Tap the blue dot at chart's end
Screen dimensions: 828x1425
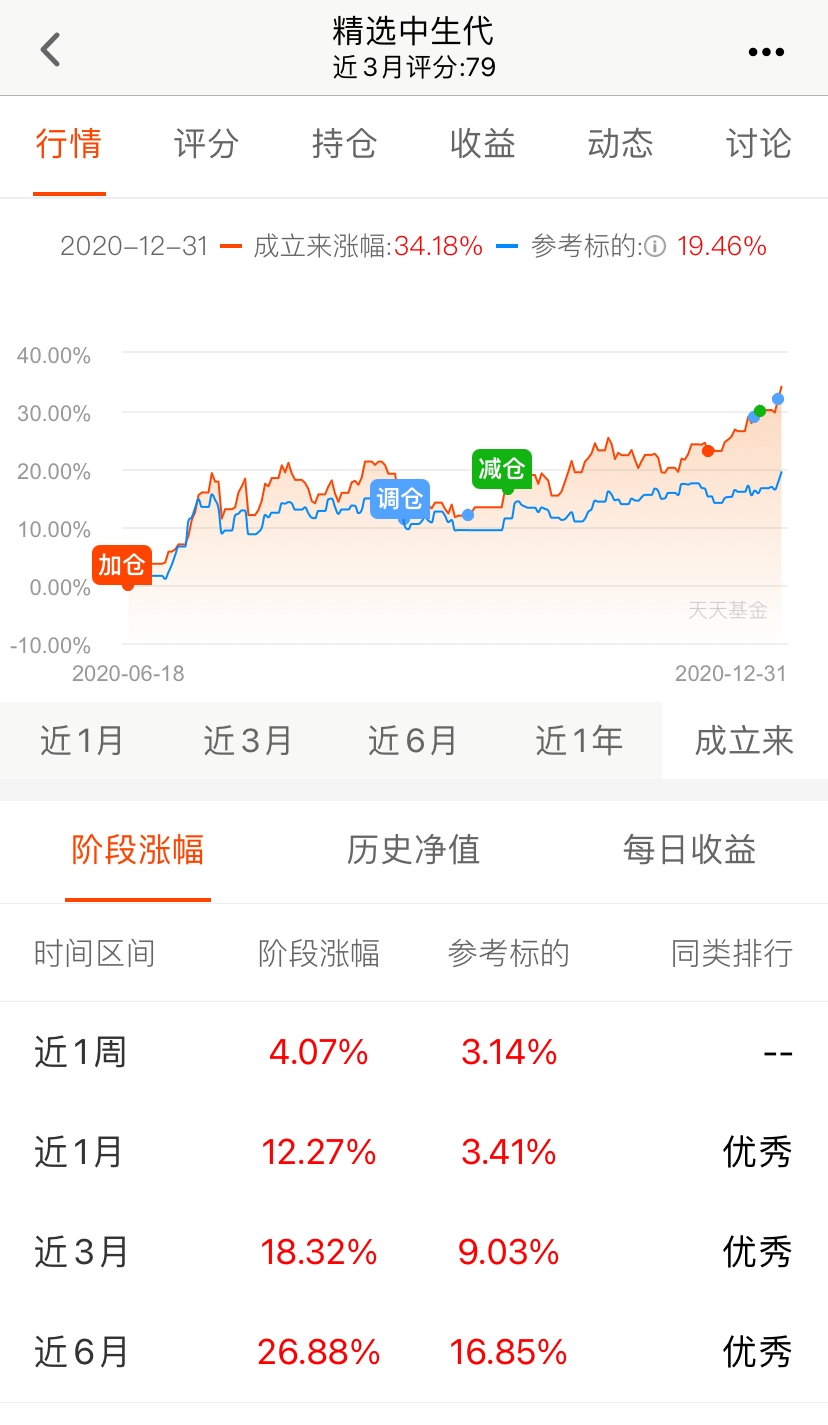(x=778, y=398)
